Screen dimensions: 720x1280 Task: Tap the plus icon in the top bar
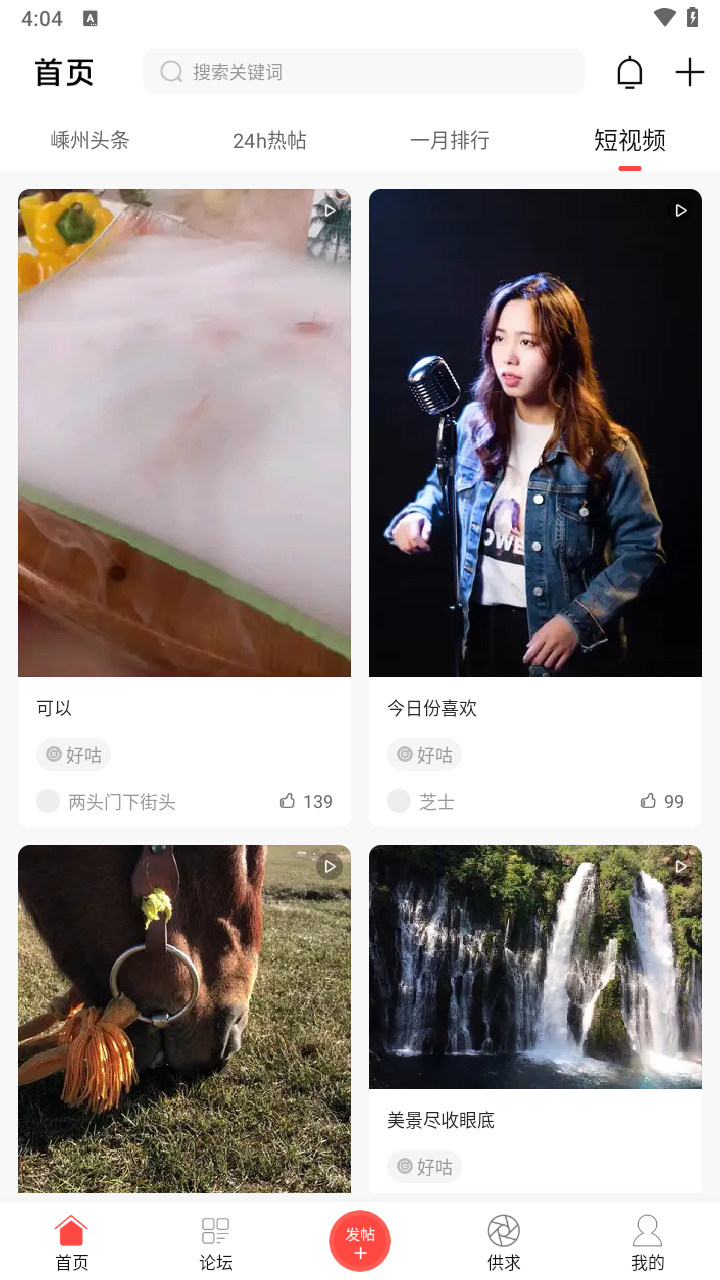(690, 72)
